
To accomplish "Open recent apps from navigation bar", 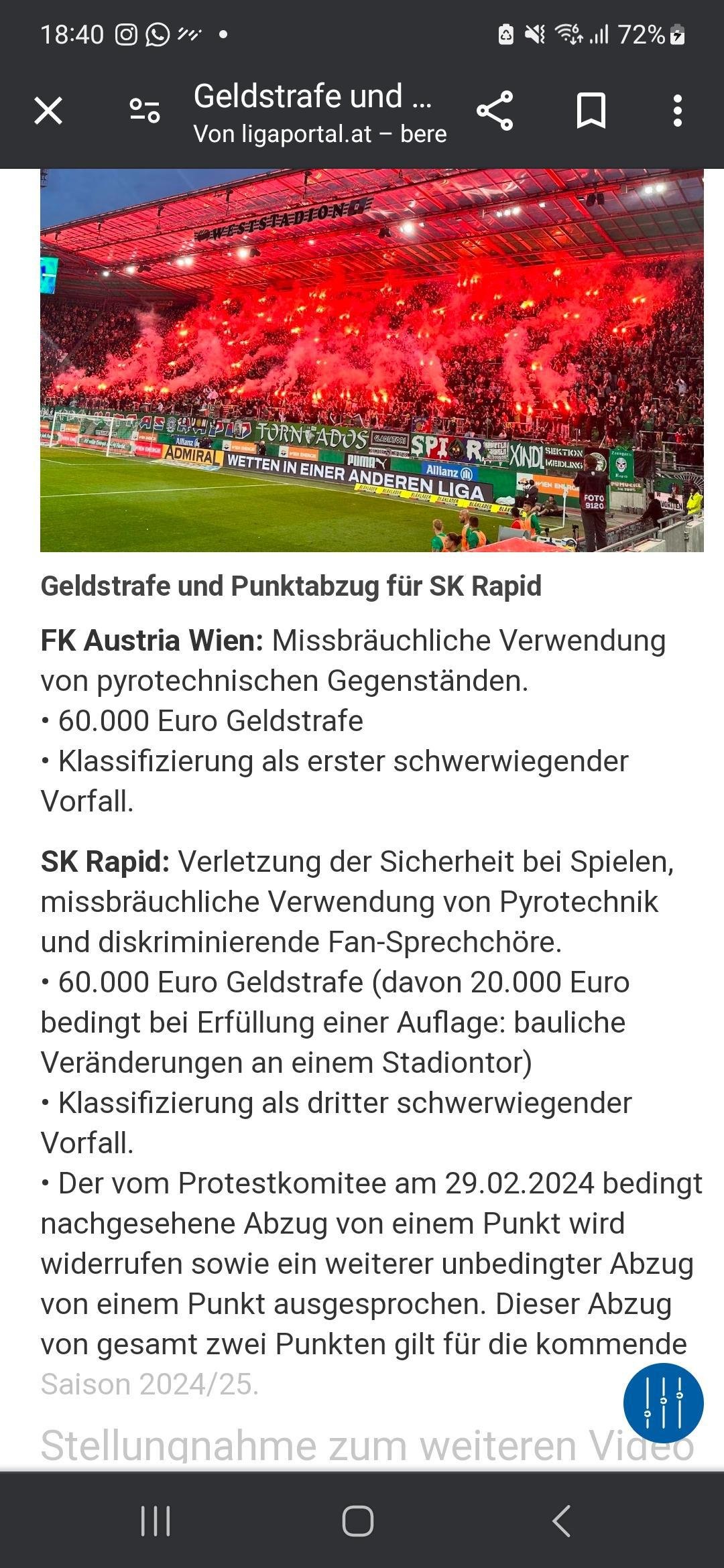I will (156, 1521).
